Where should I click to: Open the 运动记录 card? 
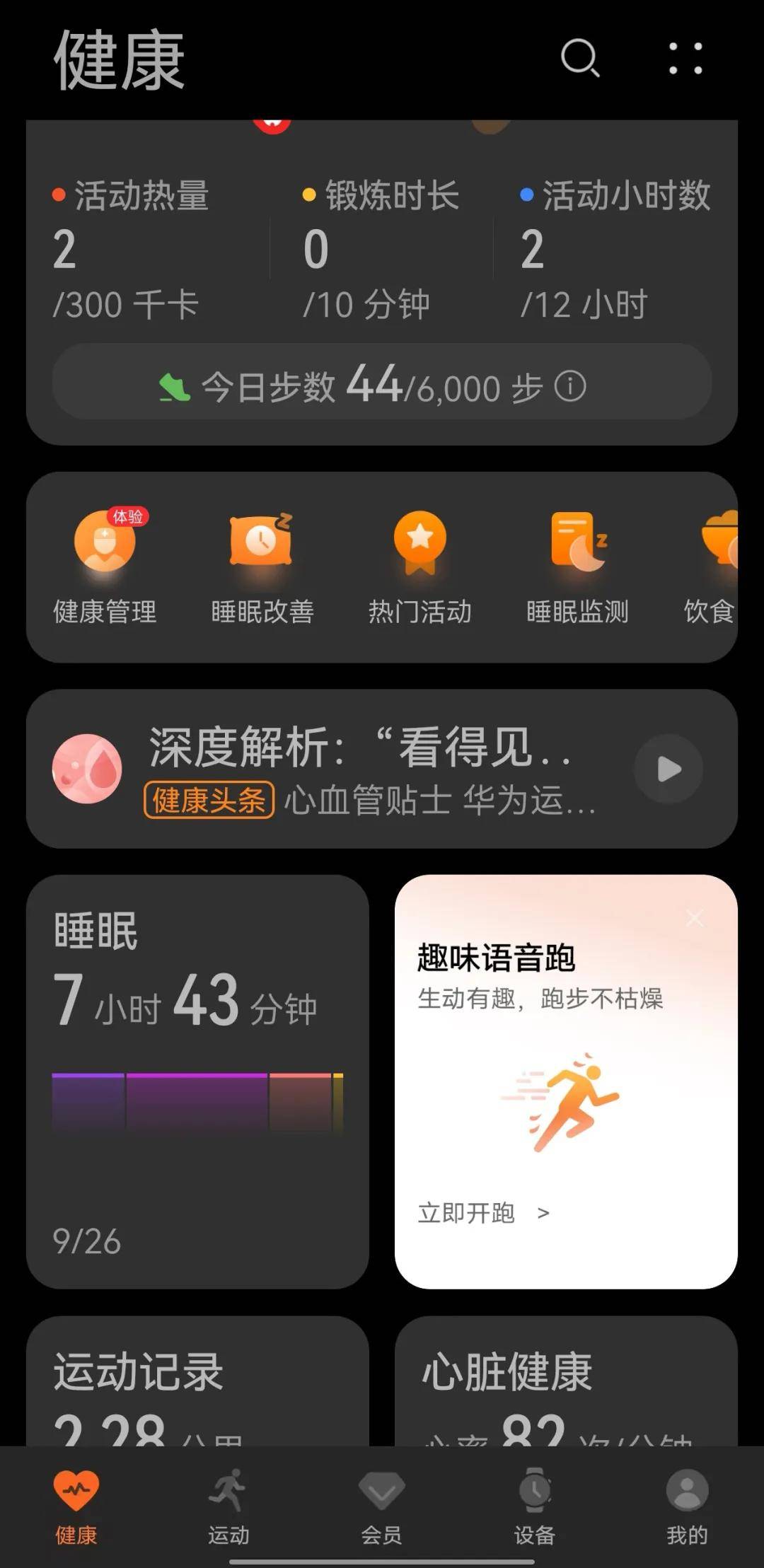(x=197, y=1379)
